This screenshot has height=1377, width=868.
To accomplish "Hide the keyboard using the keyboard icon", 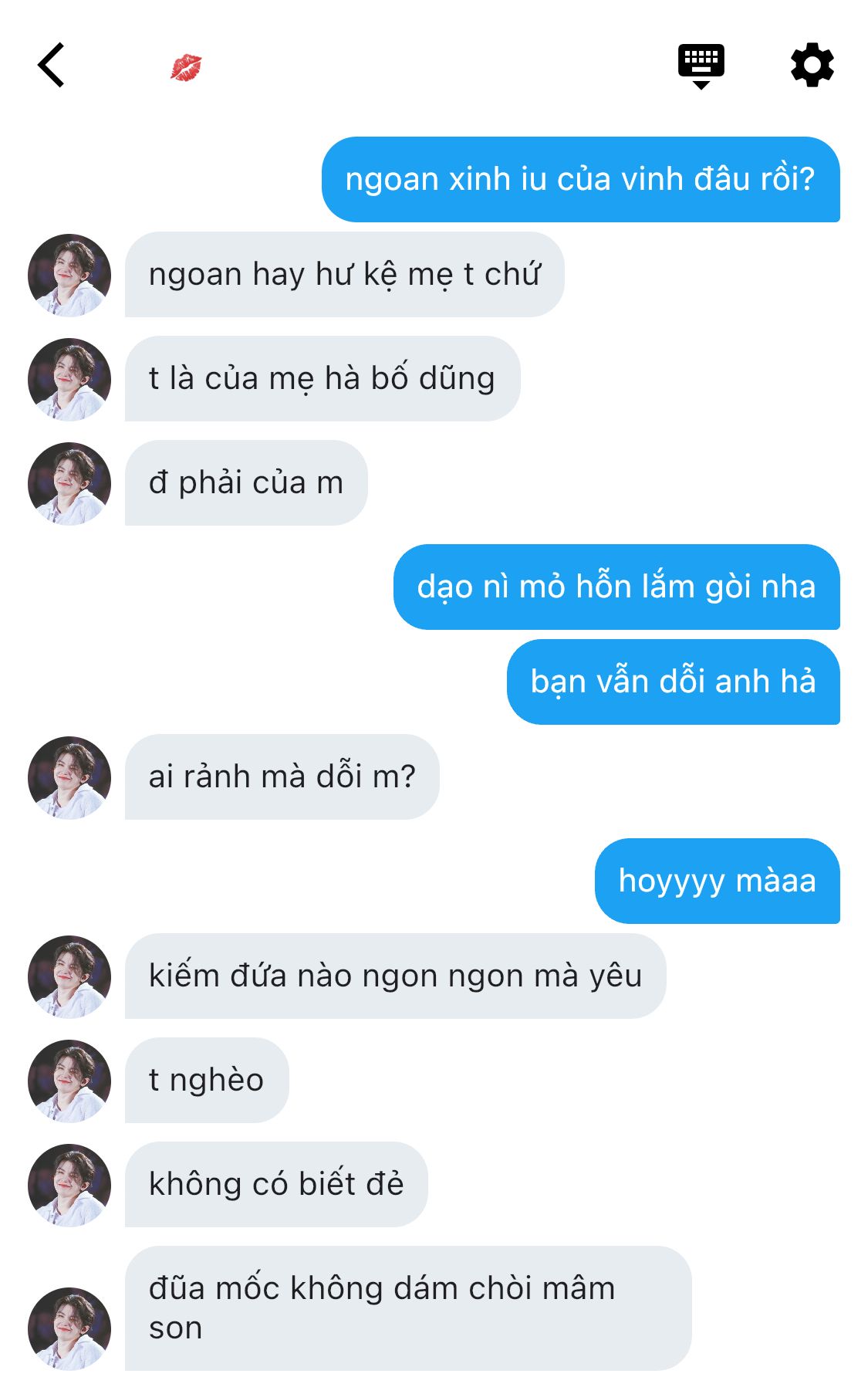I will [701, 66].
